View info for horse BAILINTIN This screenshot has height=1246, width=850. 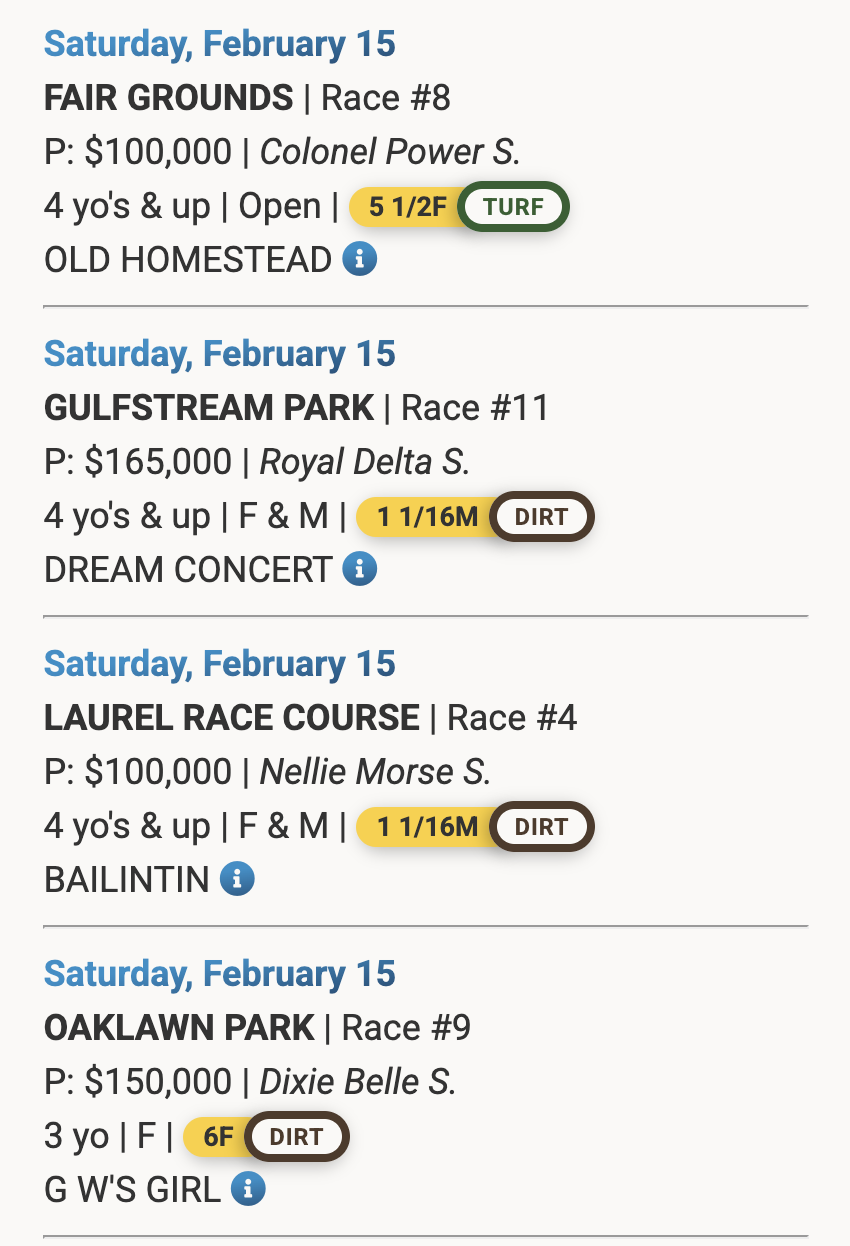pos(238,880)
